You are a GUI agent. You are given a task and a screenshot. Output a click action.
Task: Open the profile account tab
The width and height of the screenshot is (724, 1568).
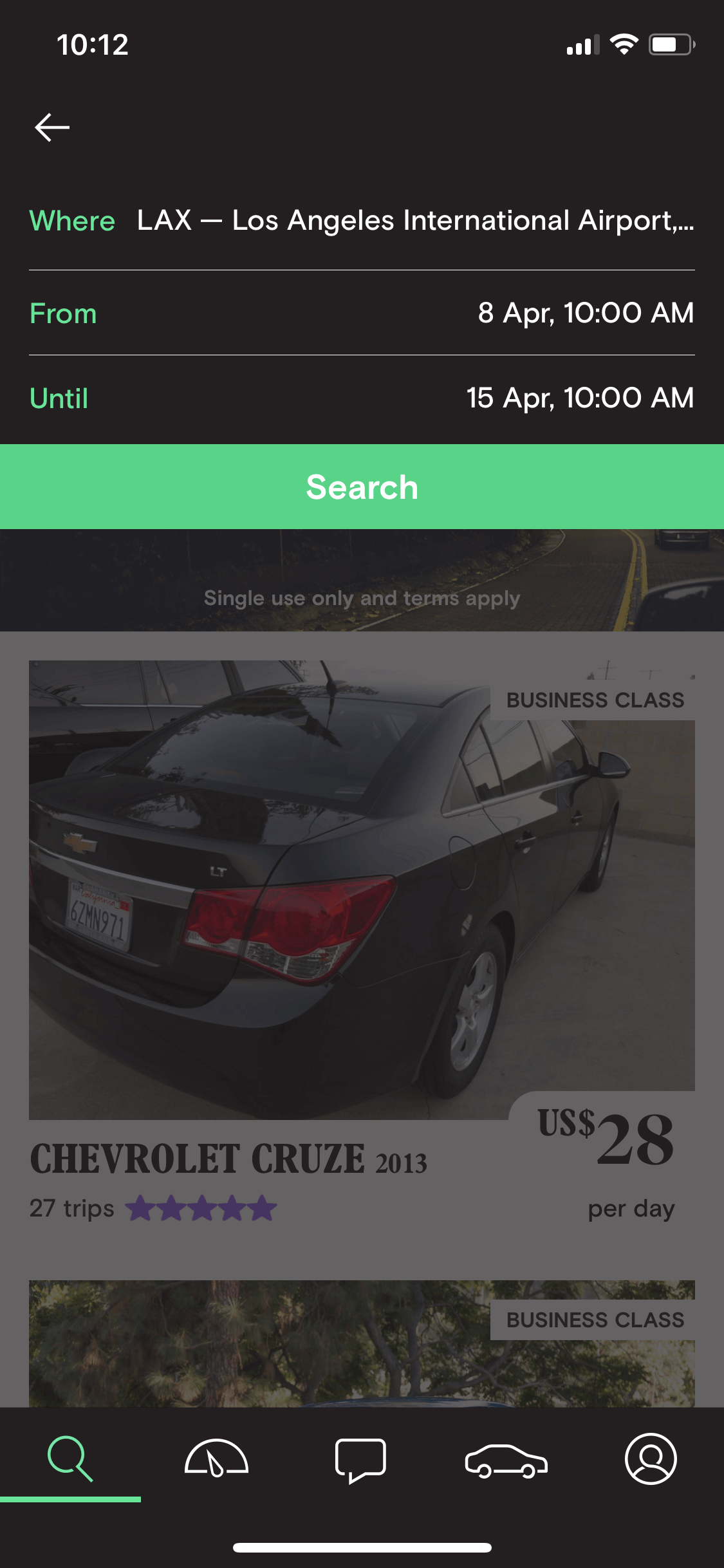tap(651, 1459)
